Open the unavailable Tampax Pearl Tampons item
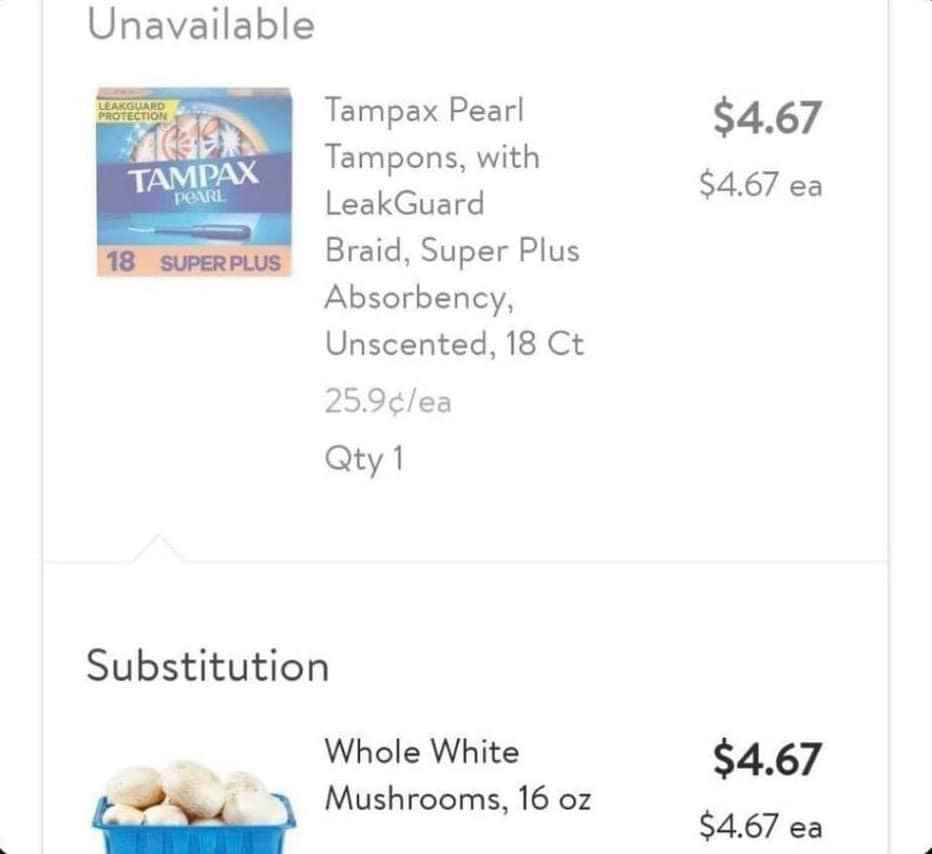The width and height of the screenshot is (932, 854). [455, 227]
